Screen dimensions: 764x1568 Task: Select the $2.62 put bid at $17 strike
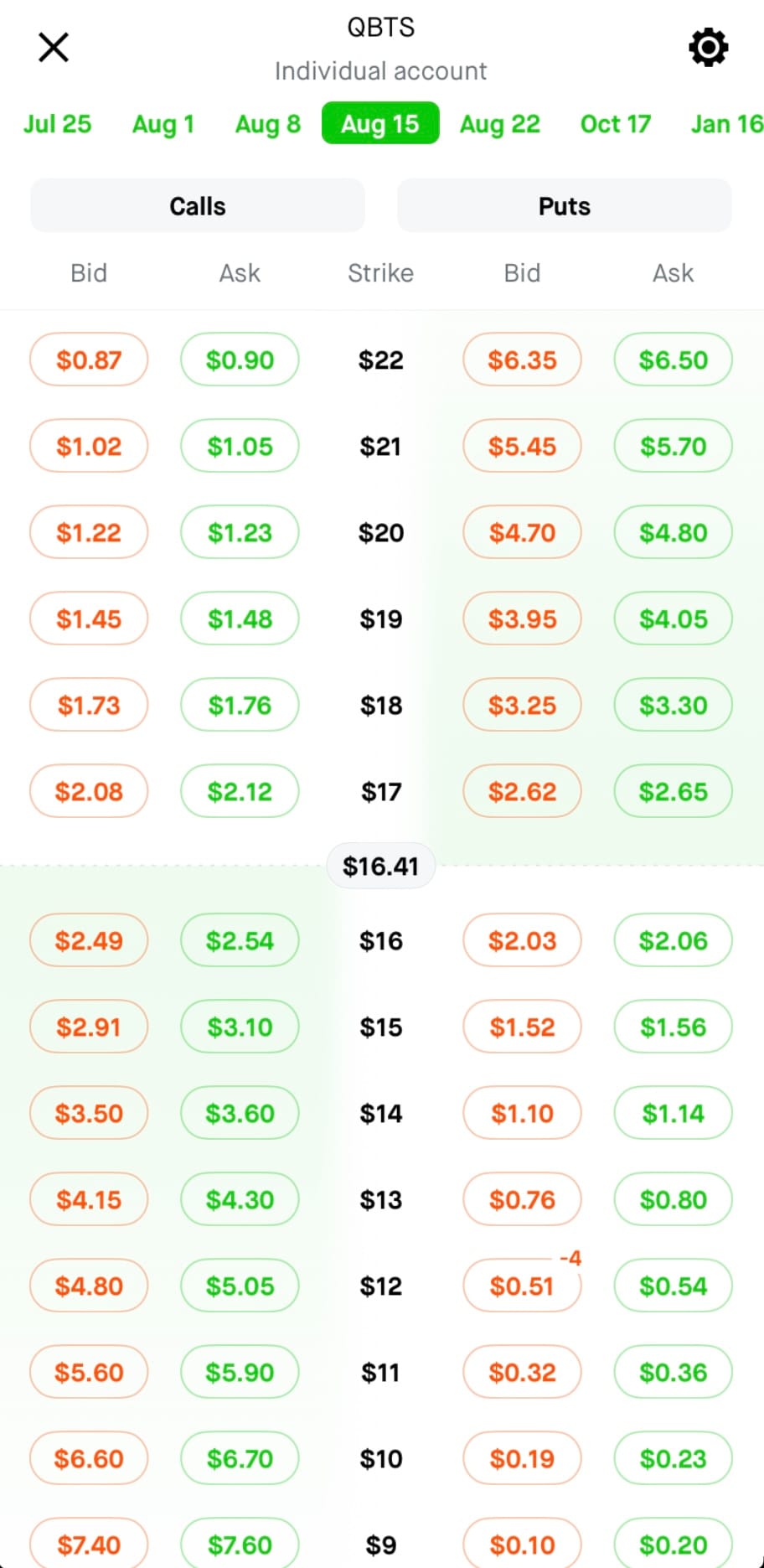click(x=522, y=791)
